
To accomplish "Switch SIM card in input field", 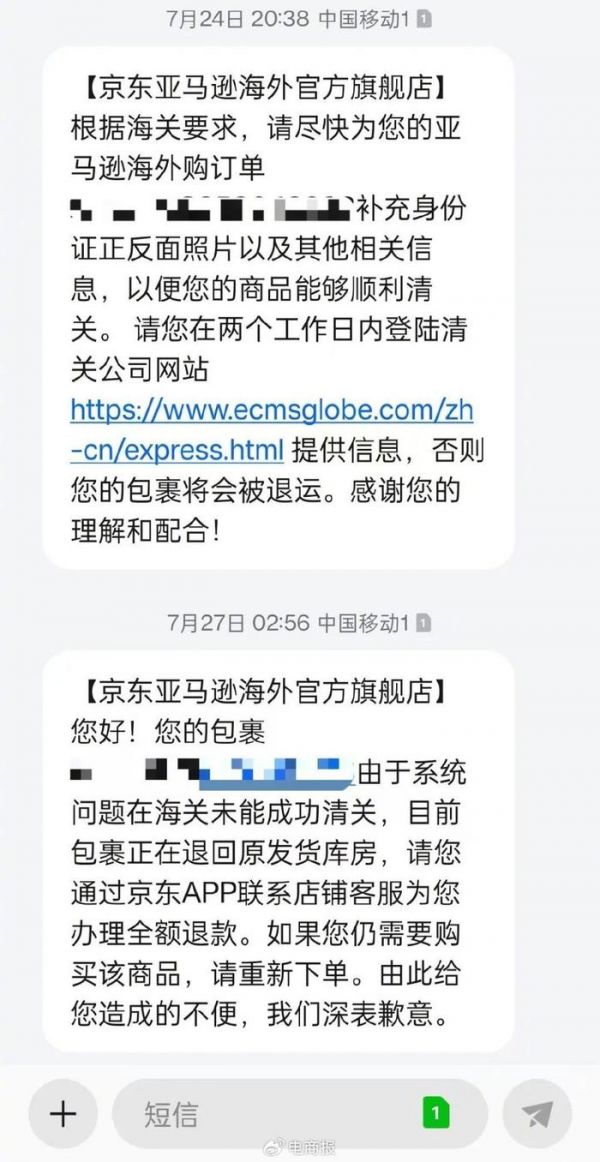I will tap(434, 1114).
